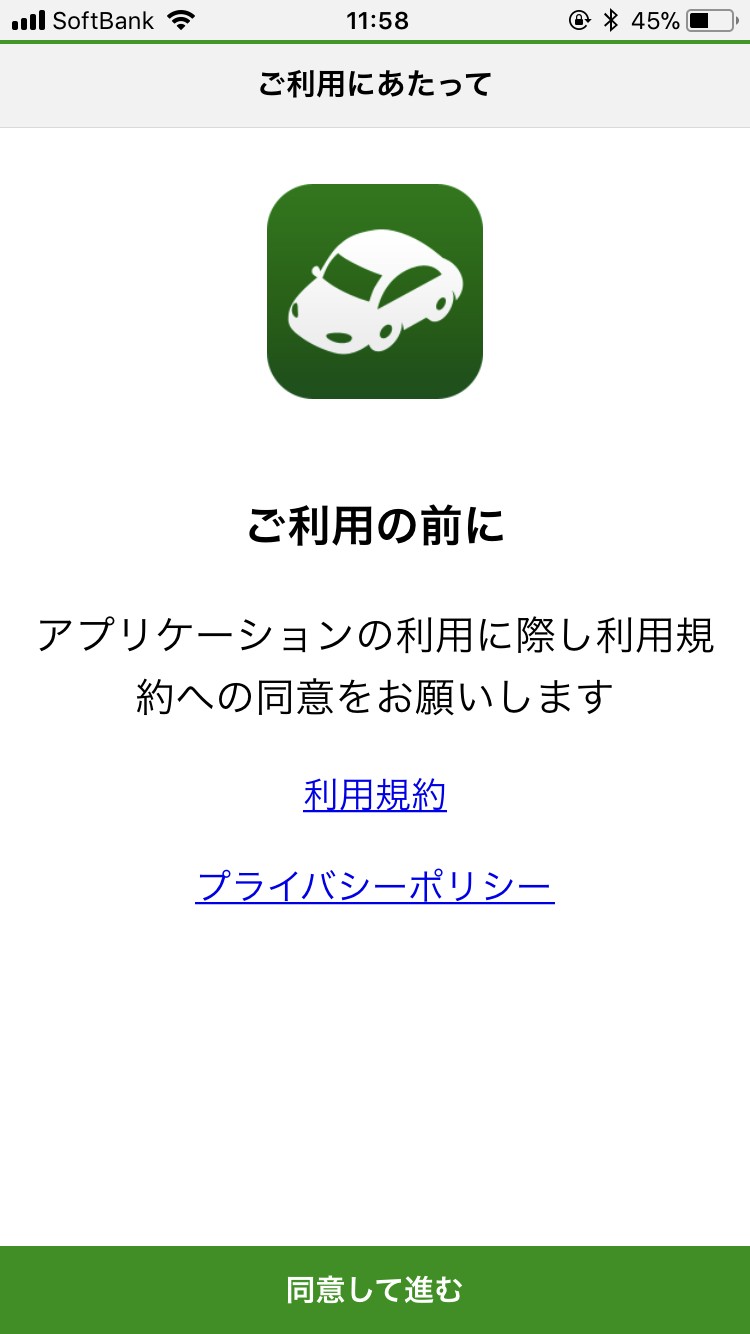Image resolution: width=750 pixels, height=1334 pixels.
Task: Tap the 同意して進む button
Action: pos(375,1290)
